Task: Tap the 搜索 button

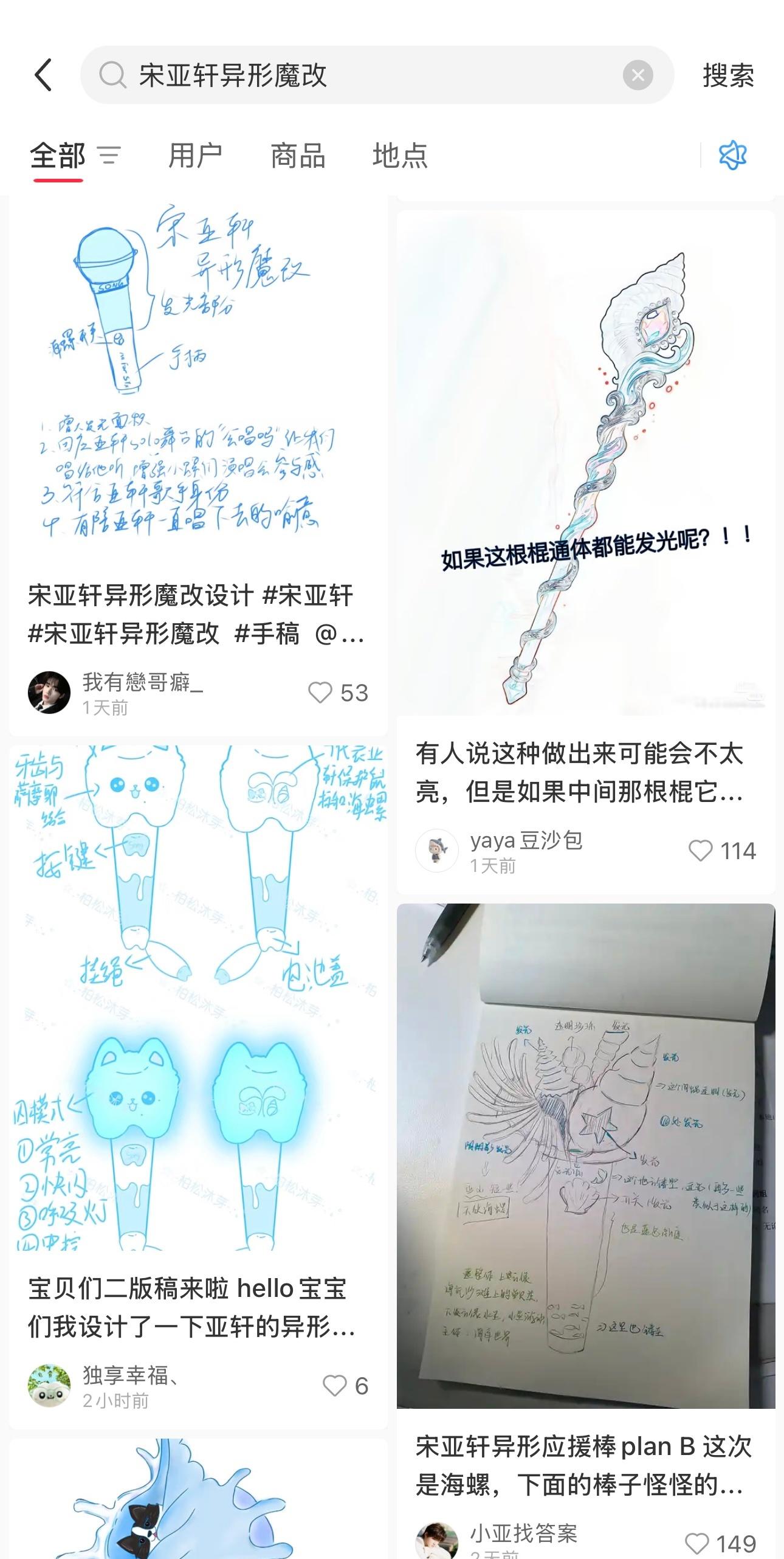Action: tap(728, 75)
